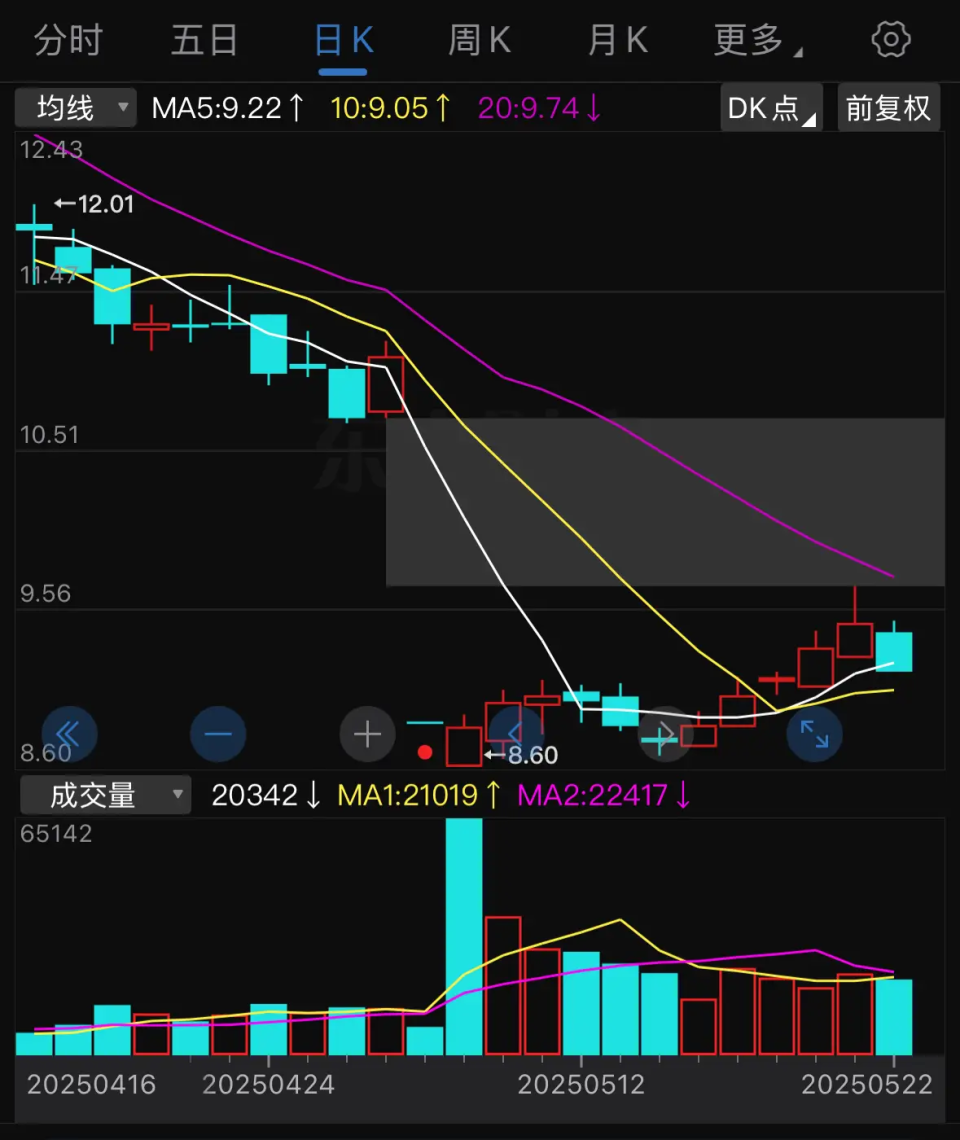Select the red dot marker icon

(424, 751)
